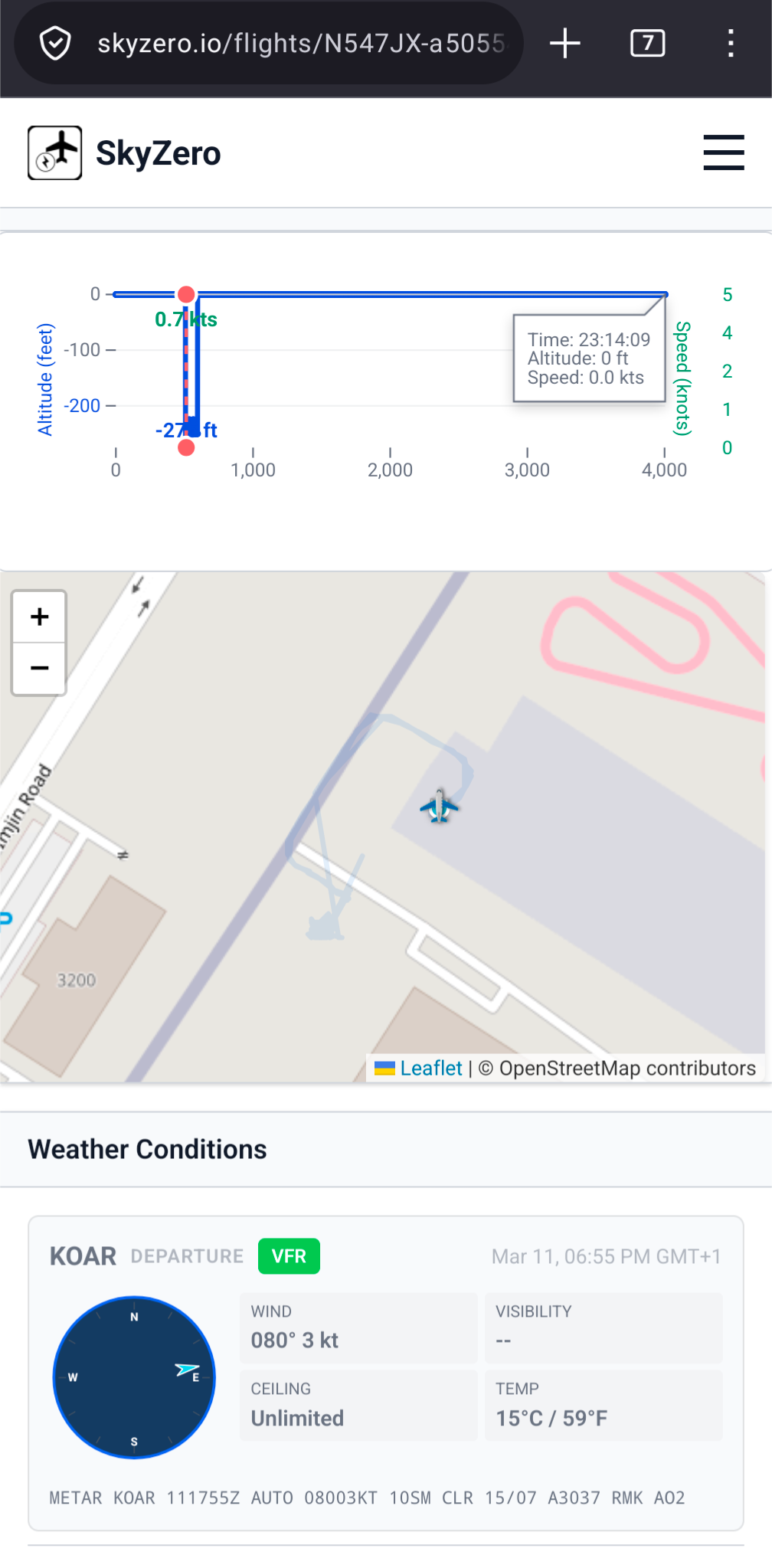Zoom out on the map
The width and height of the screenshot is (772, 1568).
39,668
